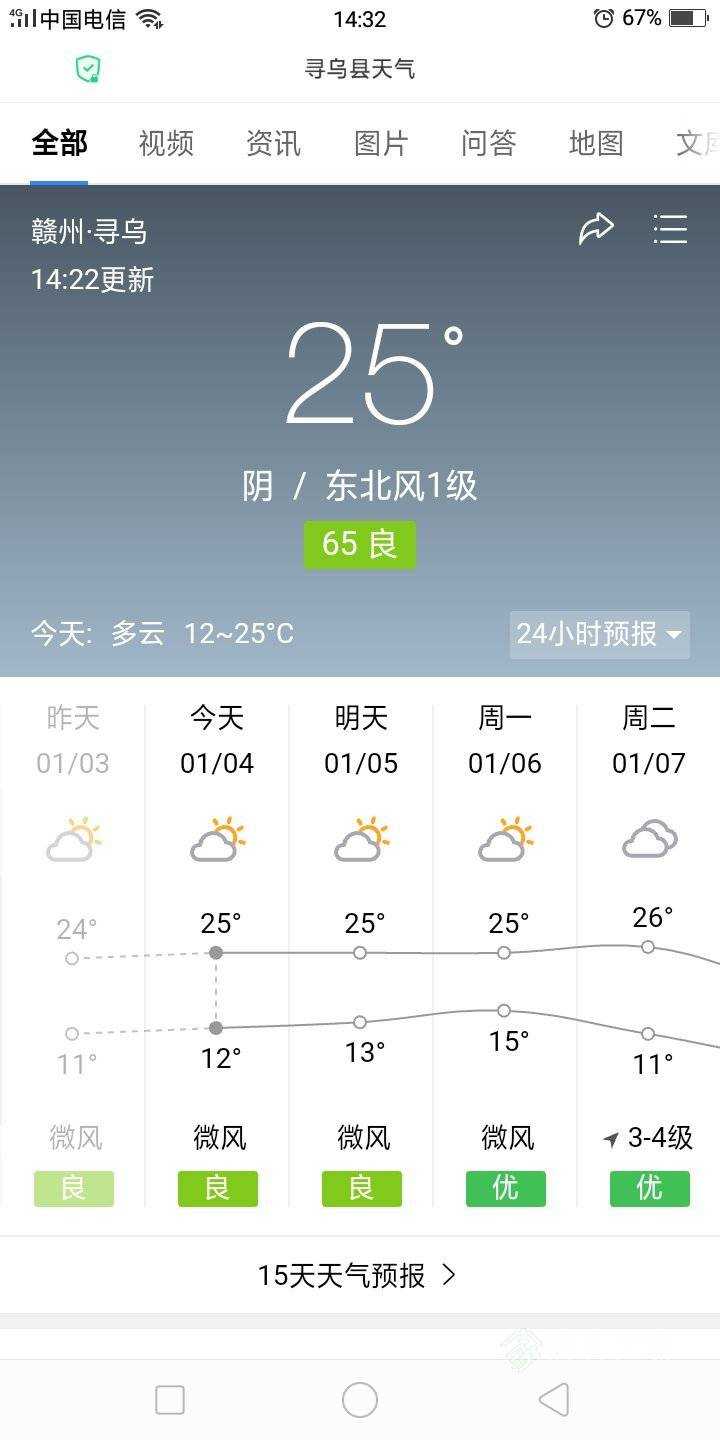Switch to the 问答 tab

click(488, 144)
